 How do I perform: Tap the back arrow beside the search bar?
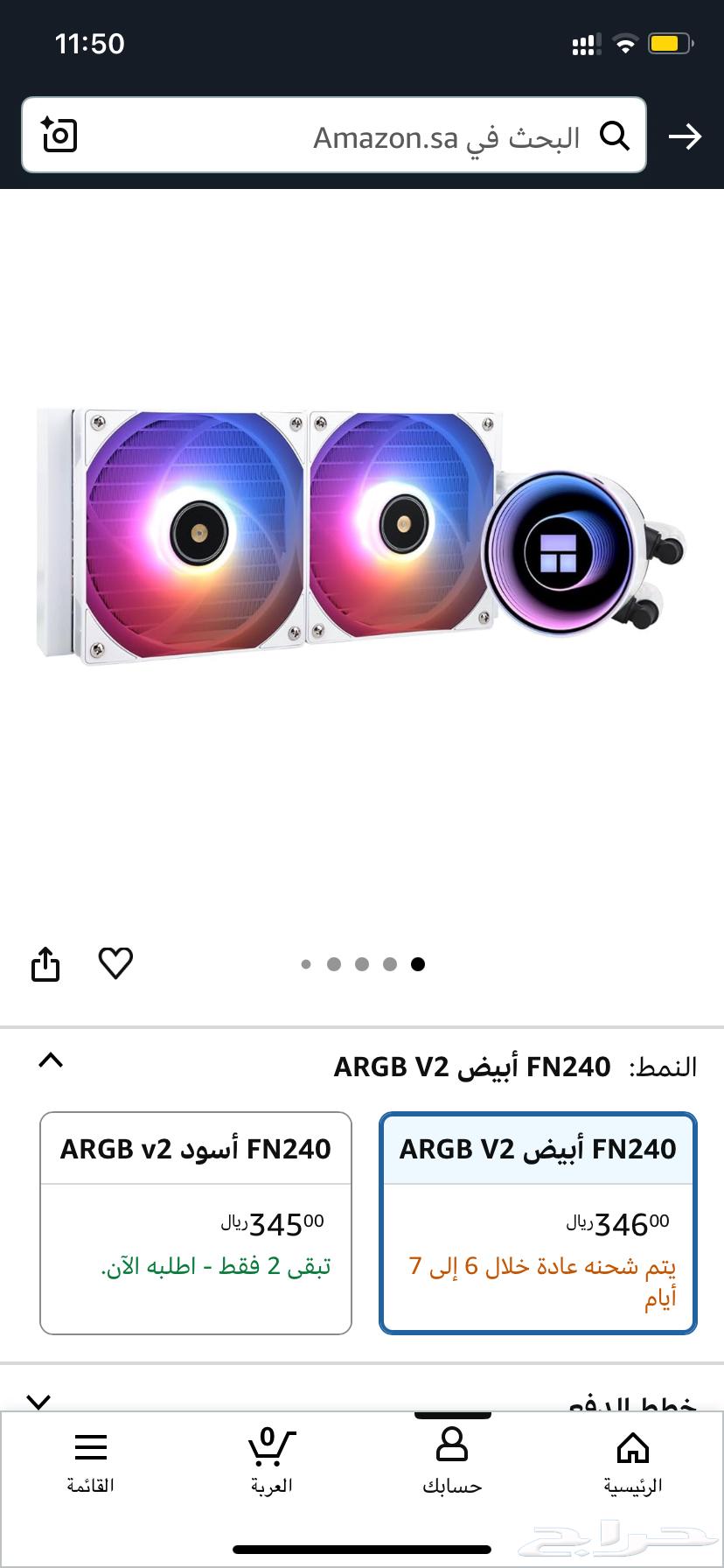click(686, 136)
